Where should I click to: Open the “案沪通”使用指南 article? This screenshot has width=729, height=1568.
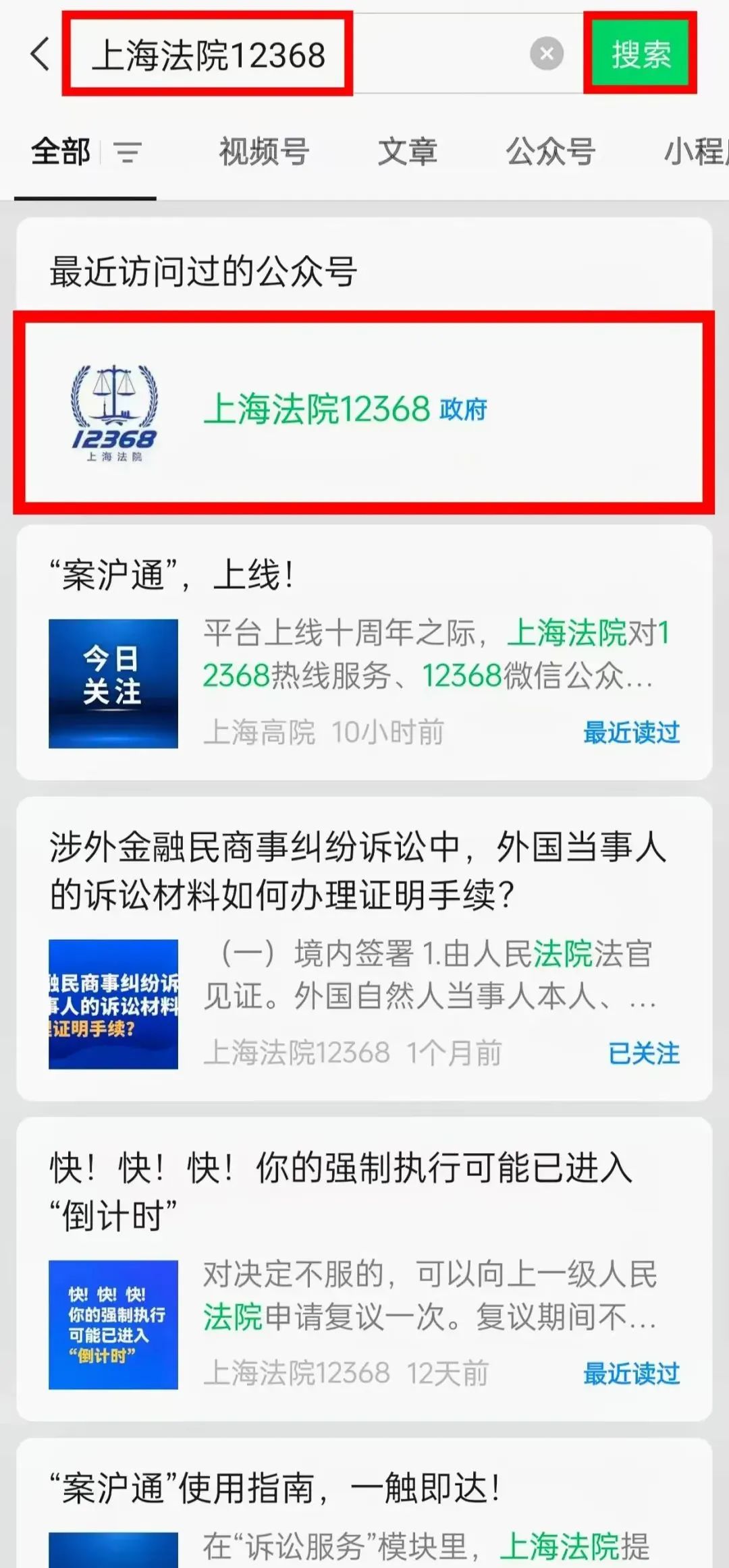pos(363,1505)
